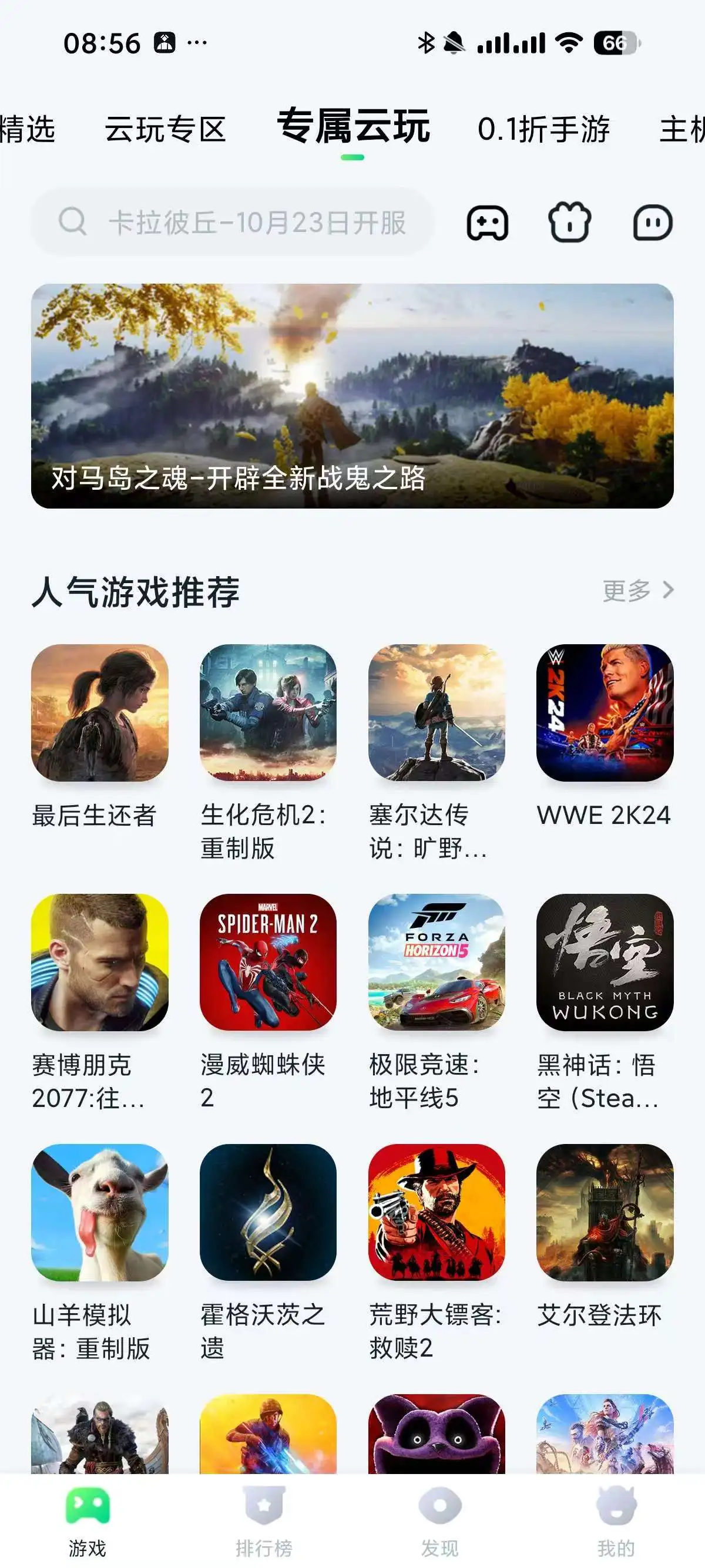Image resolution: width=705 pixels, height=1568 pixels.
Task: Open the messages icon at top right
Action: point(654,223)
